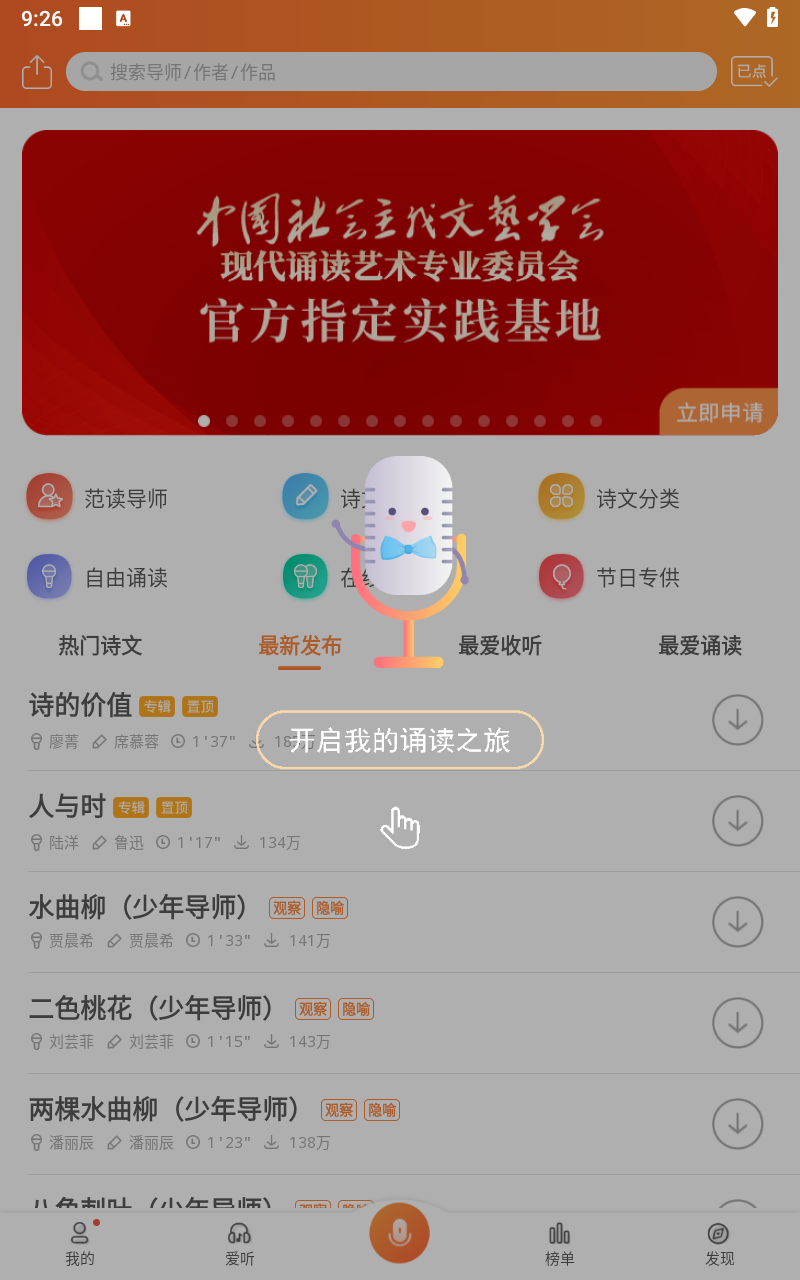Tap the share icon at top left
The height and width of the screenshot is (1280, 800).
pos(37,71)
